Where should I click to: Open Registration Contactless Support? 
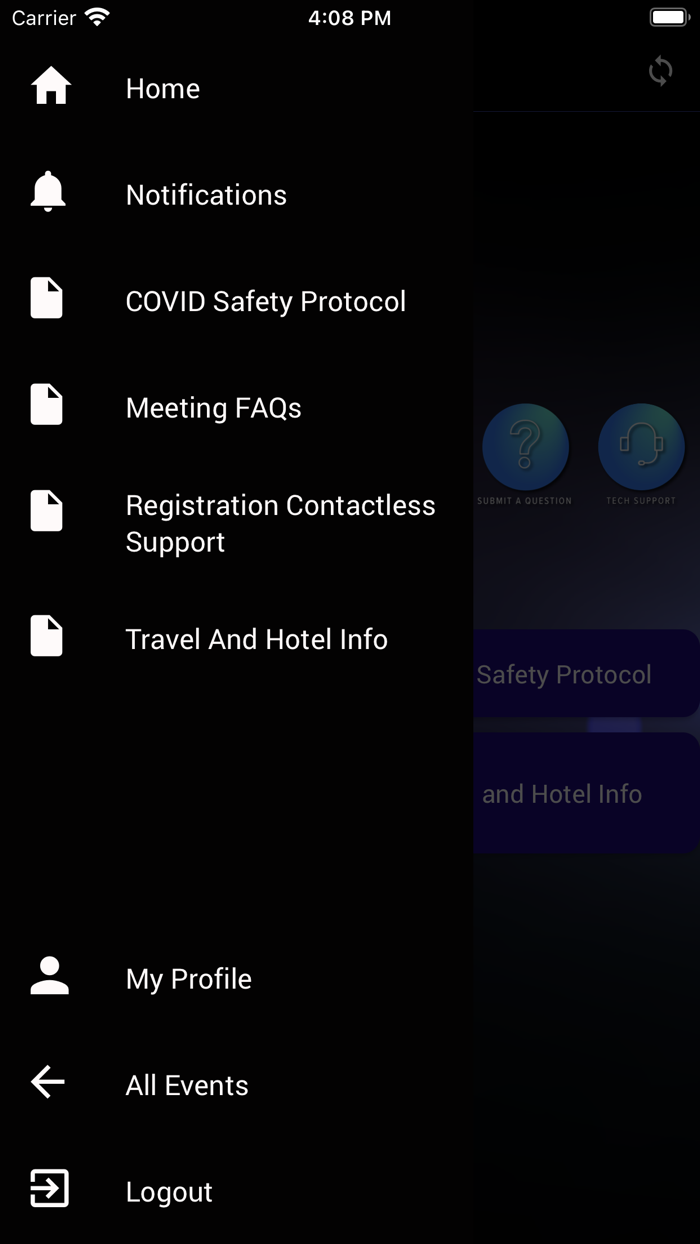(236, 523)
